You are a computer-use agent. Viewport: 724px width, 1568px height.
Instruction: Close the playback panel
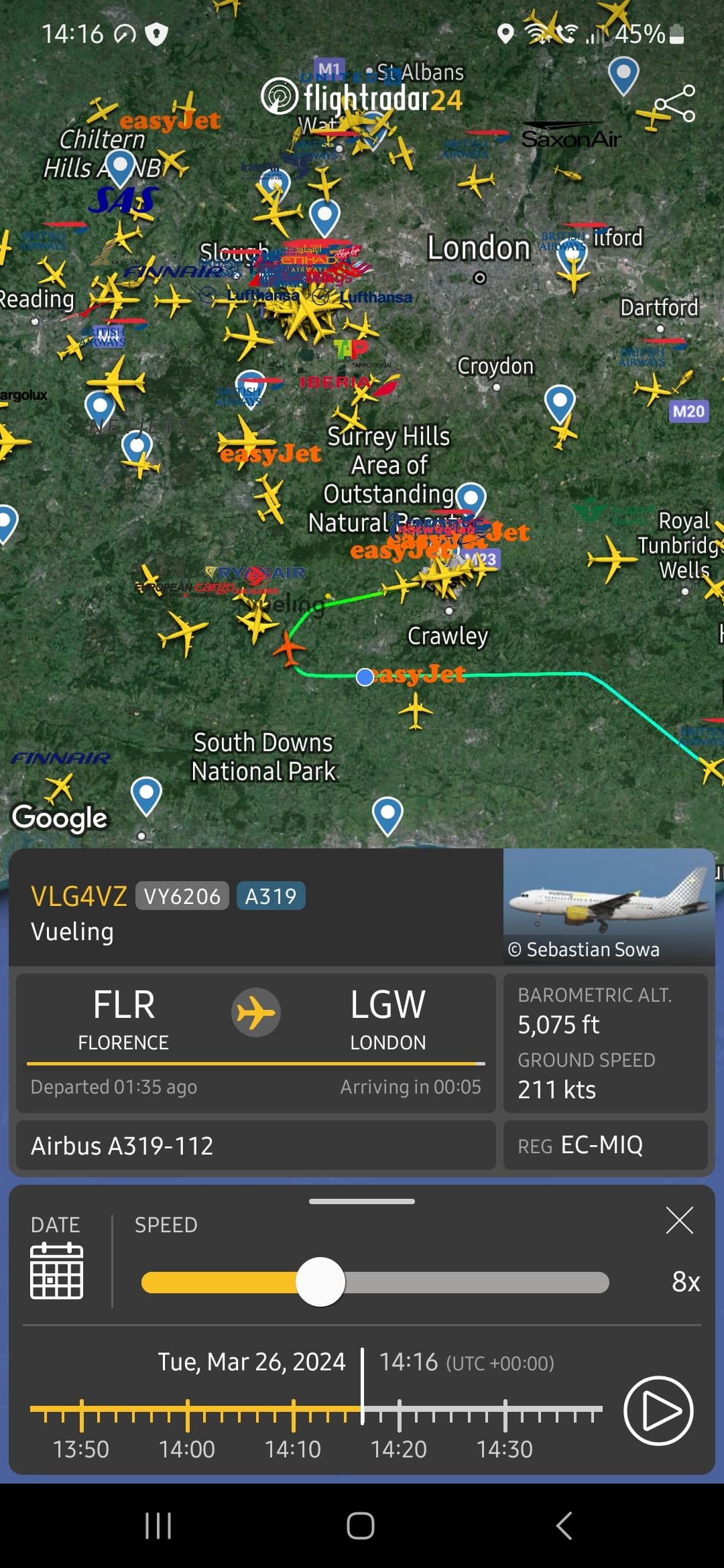coord(679,1220)
